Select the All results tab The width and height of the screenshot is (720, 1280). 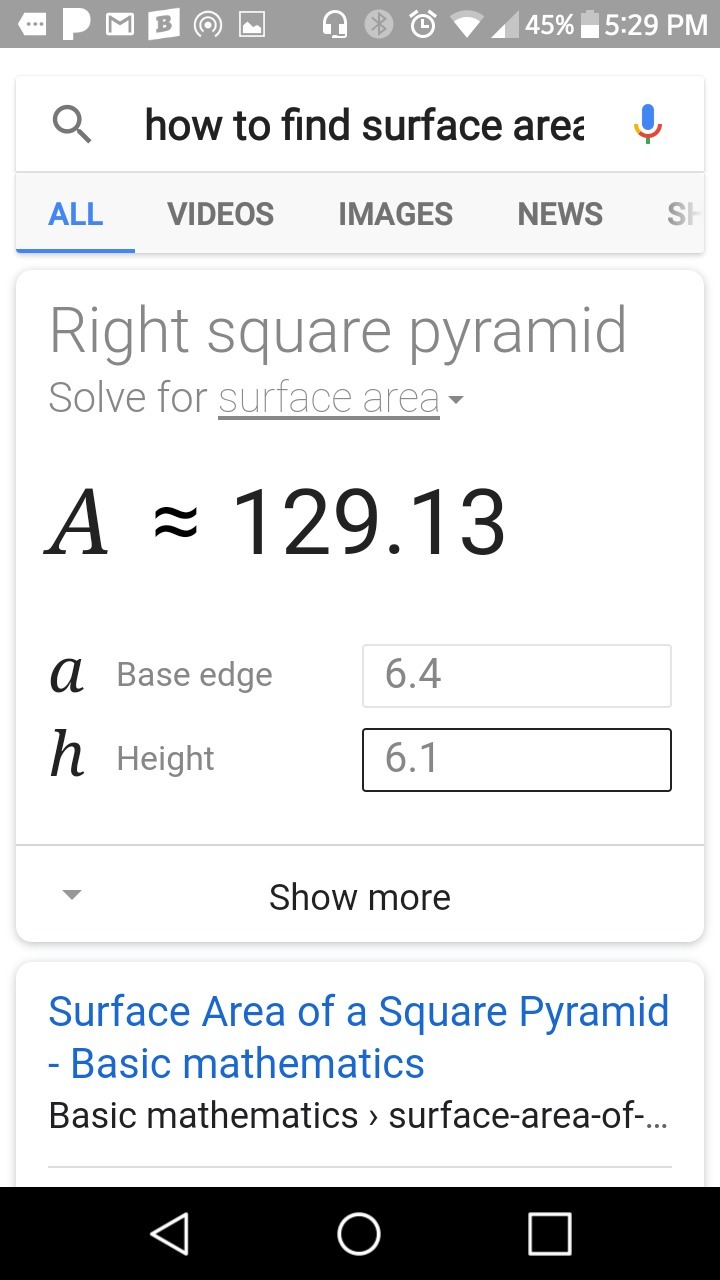point(76,214)
